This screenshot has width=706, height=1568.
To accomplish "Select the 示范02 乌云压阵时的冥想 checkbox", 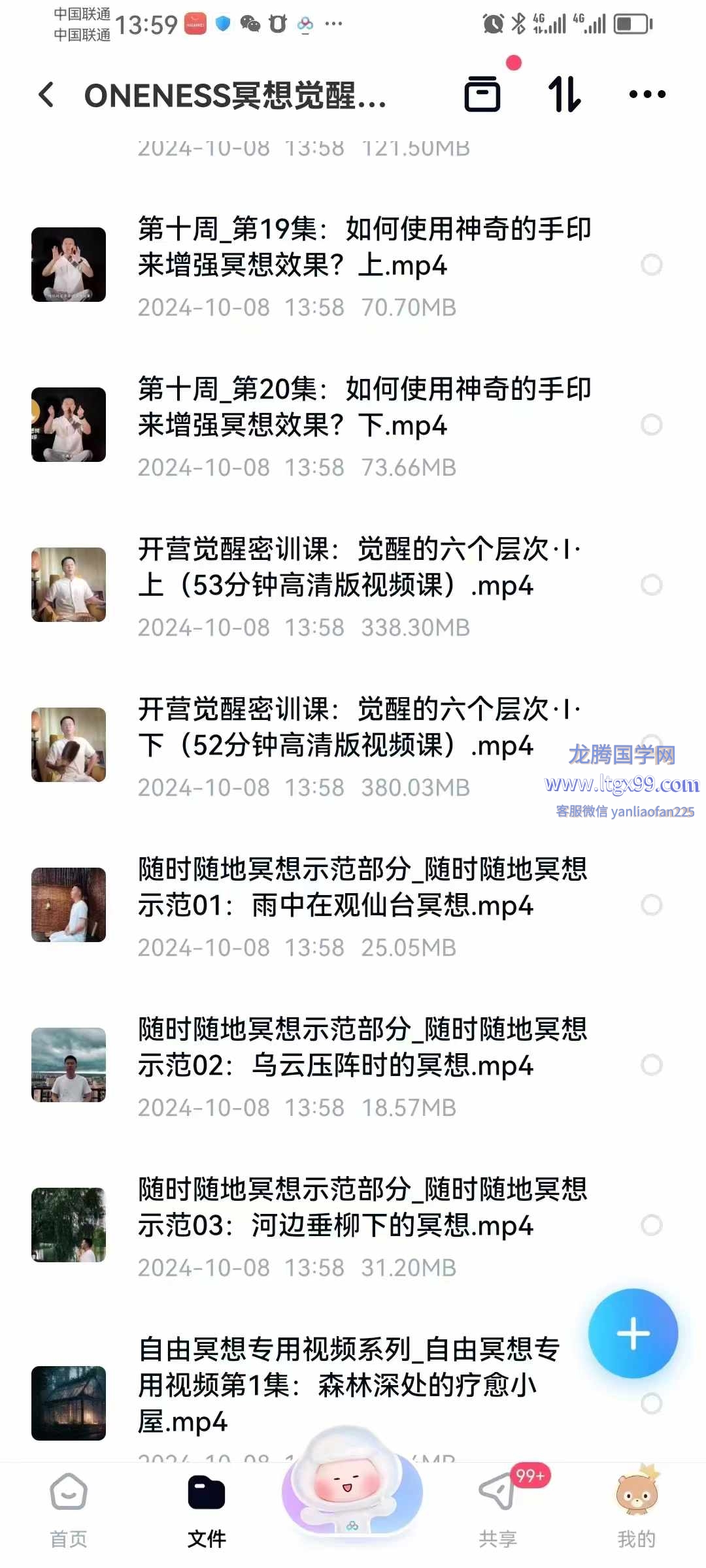I will (x=651, y=1065).
